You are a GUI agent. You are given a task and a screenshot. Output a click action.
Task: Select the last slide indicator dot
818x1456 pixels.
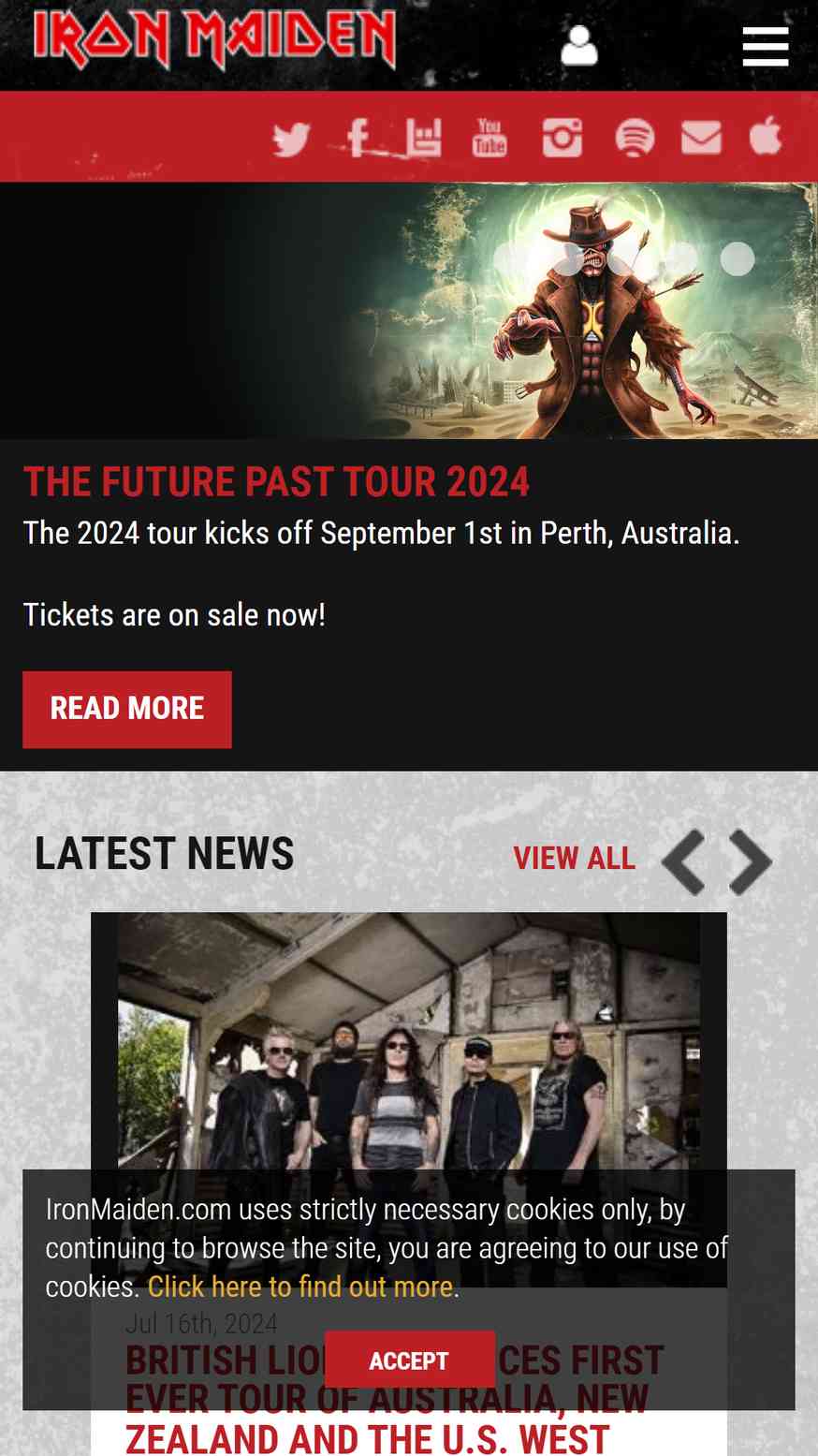coord(738,258)
